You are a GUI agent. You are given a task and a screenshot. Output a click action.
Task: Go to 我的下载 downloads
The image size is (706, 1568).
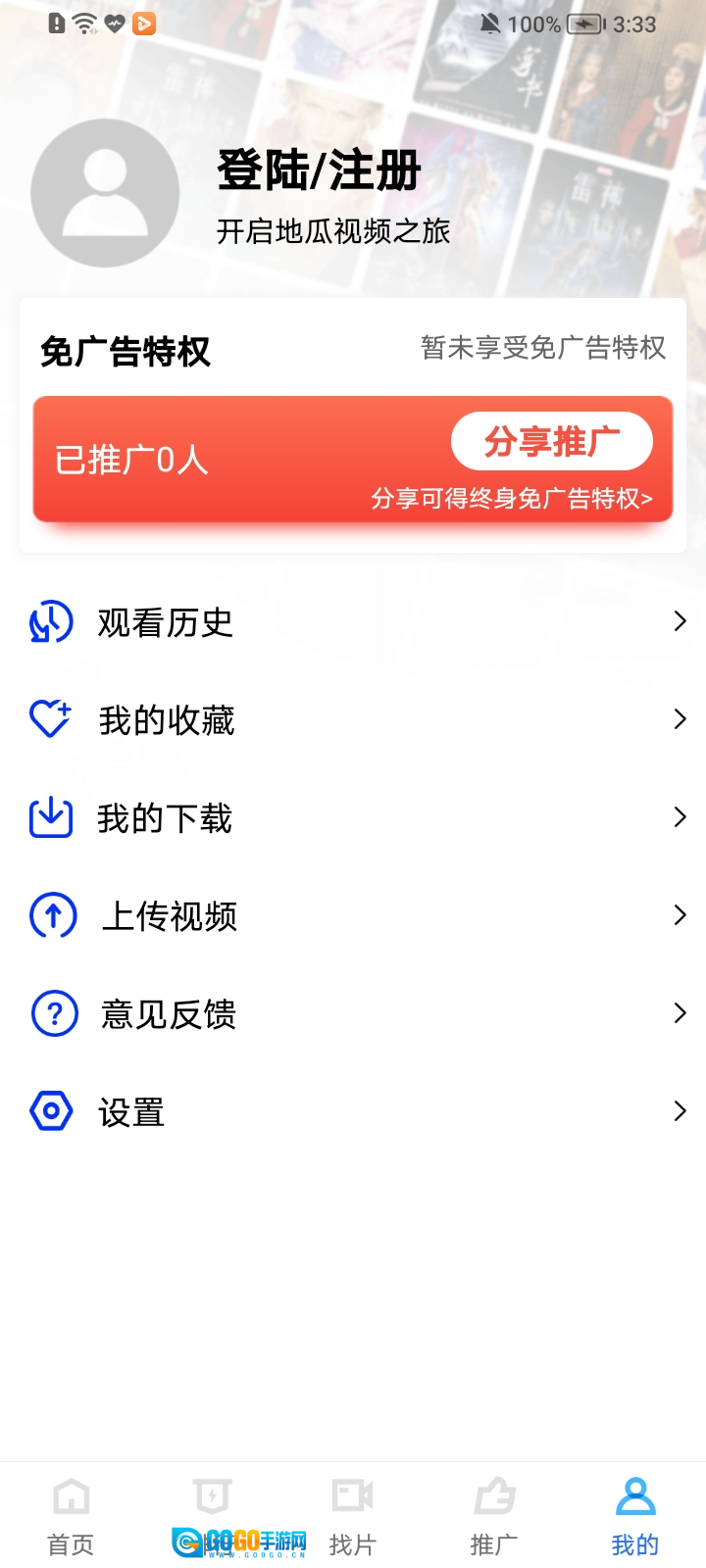click(x=353, y=818)
